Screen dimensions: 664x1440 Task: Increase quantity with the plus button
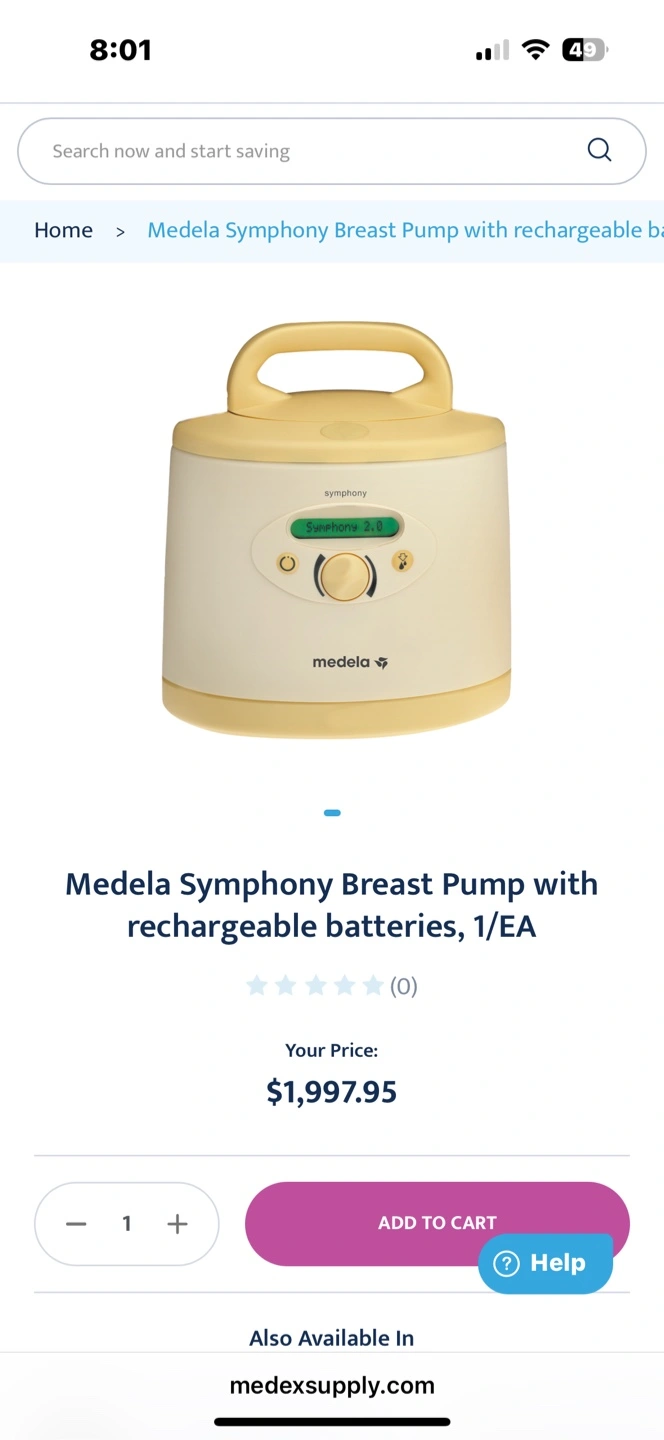[x=177, y=1223]
